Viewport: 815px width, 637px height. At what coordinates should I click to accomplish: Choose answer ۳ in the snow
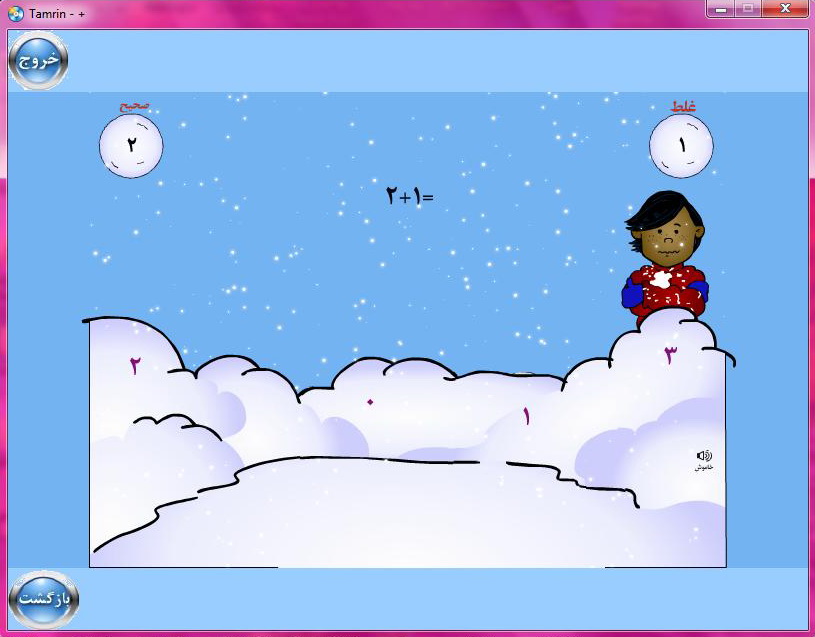pos(671,355)
